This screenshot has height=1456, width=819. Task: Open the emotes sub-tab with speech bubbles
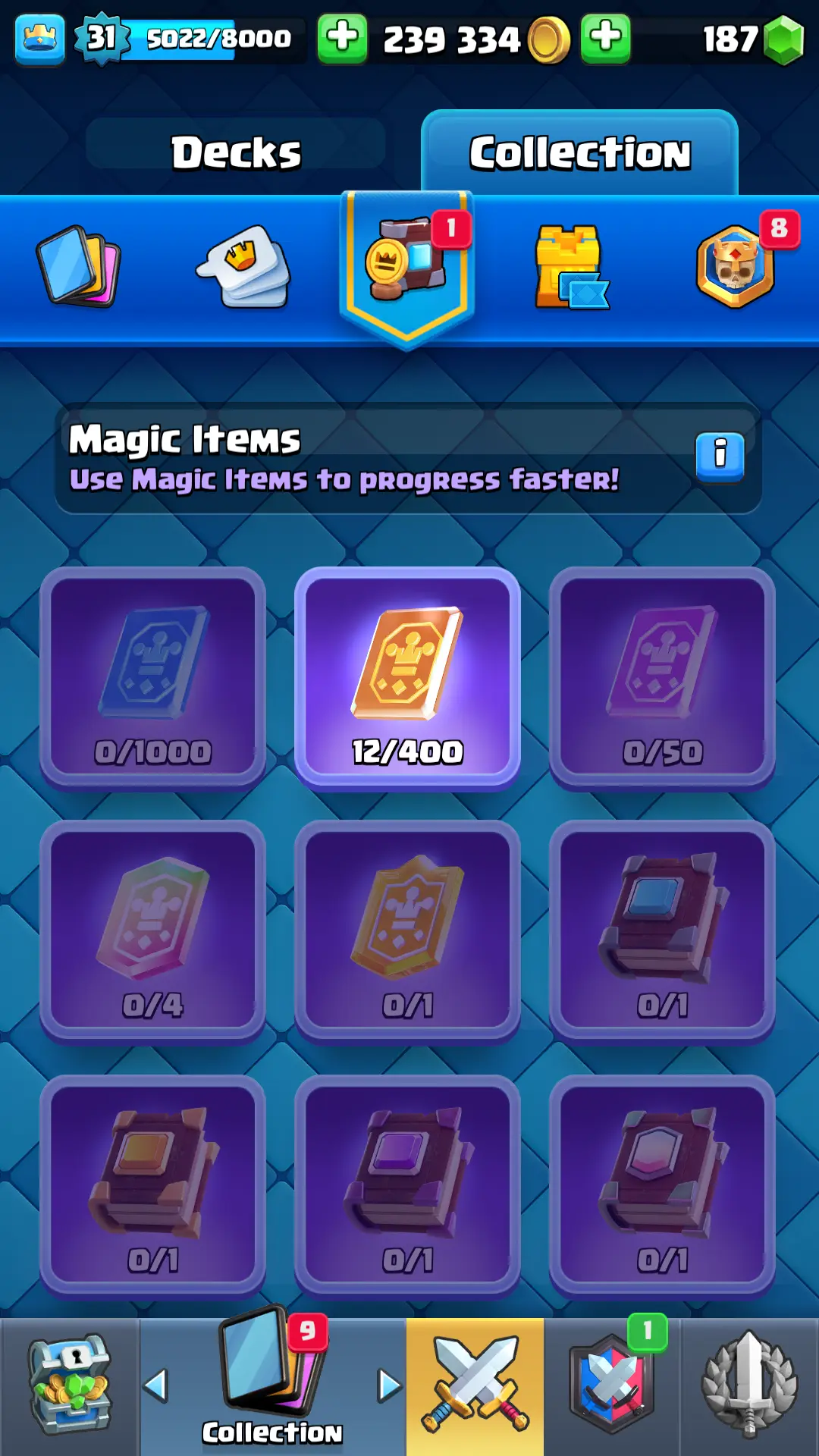(x=244, y=267)
